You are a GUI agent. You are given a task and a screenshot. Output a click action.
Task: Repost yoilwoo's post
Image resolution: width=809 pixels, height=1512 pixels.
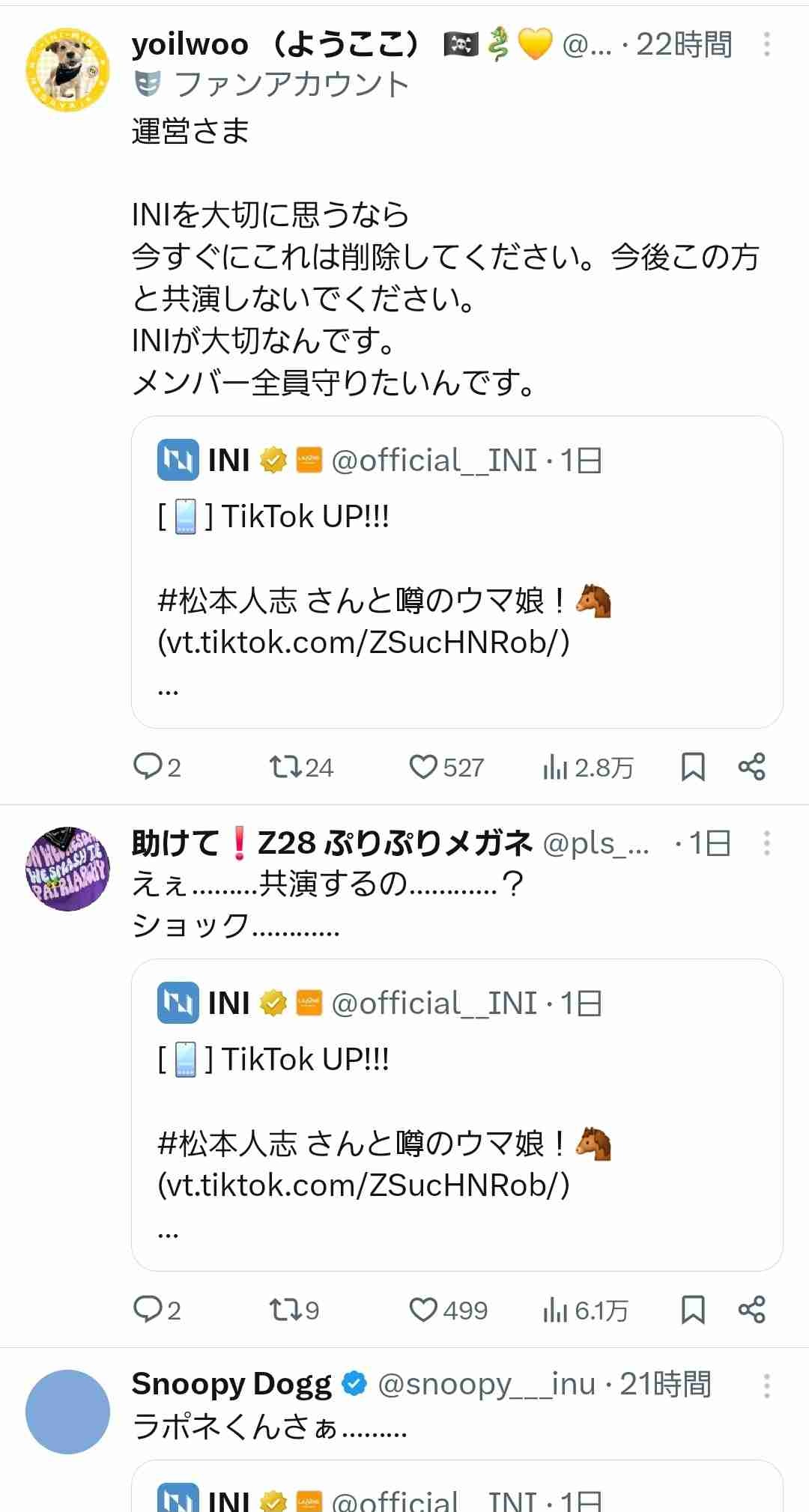pyautogui.click(x=285, y=767)
